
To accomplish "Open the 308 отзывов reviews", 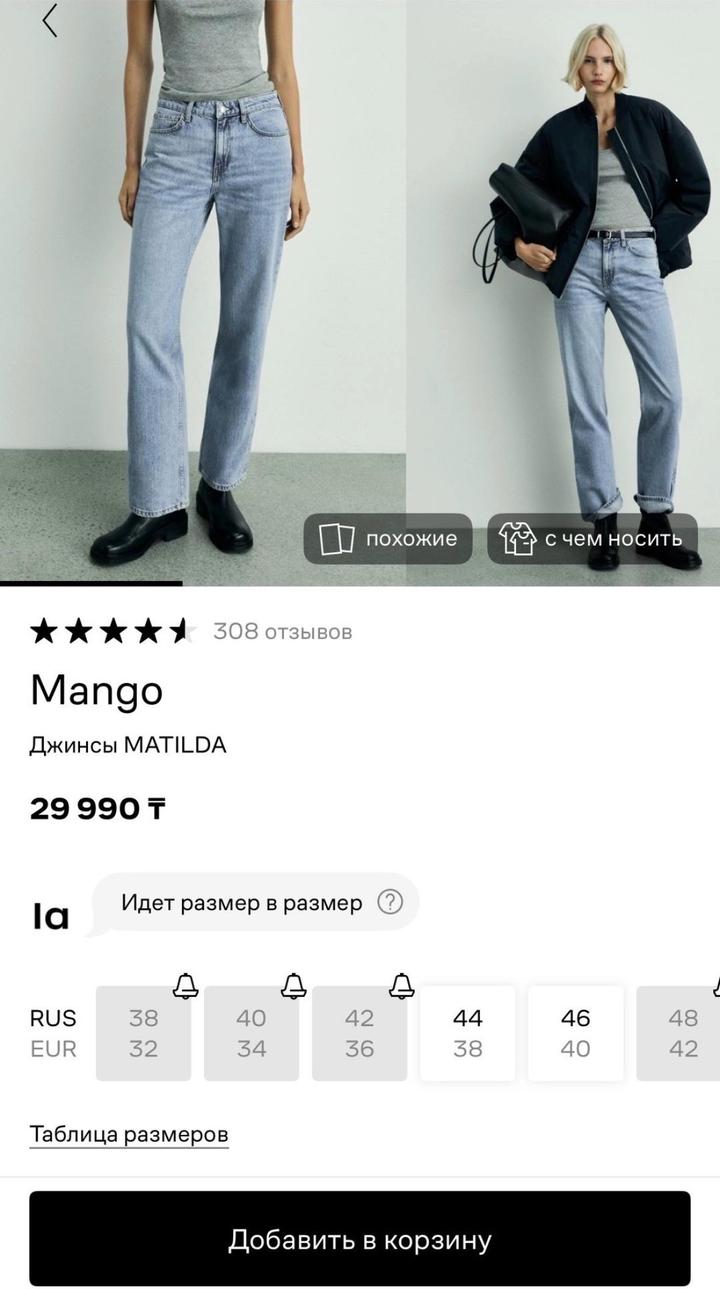I will point(282,631).
